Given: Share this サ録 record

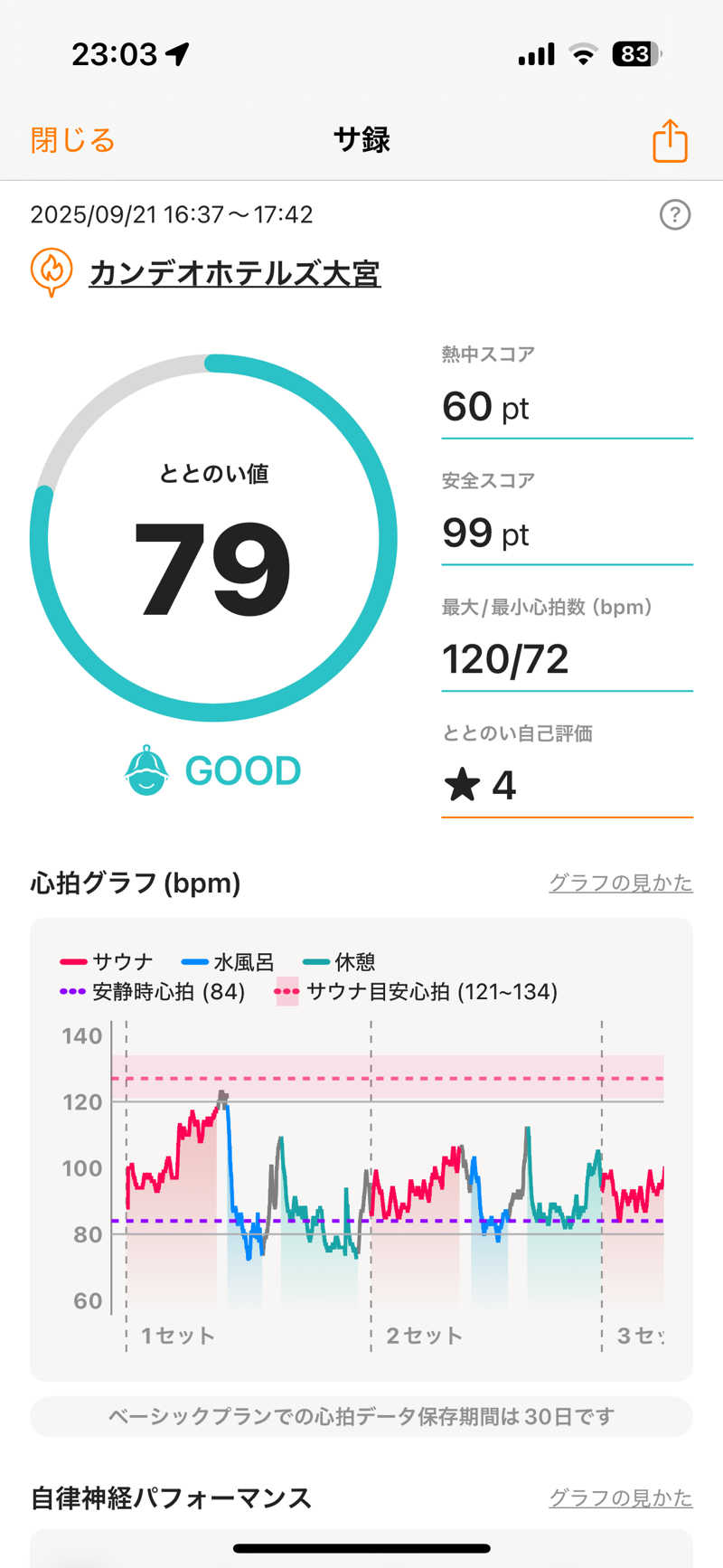Looking at the screenshot, I should 670,141.
